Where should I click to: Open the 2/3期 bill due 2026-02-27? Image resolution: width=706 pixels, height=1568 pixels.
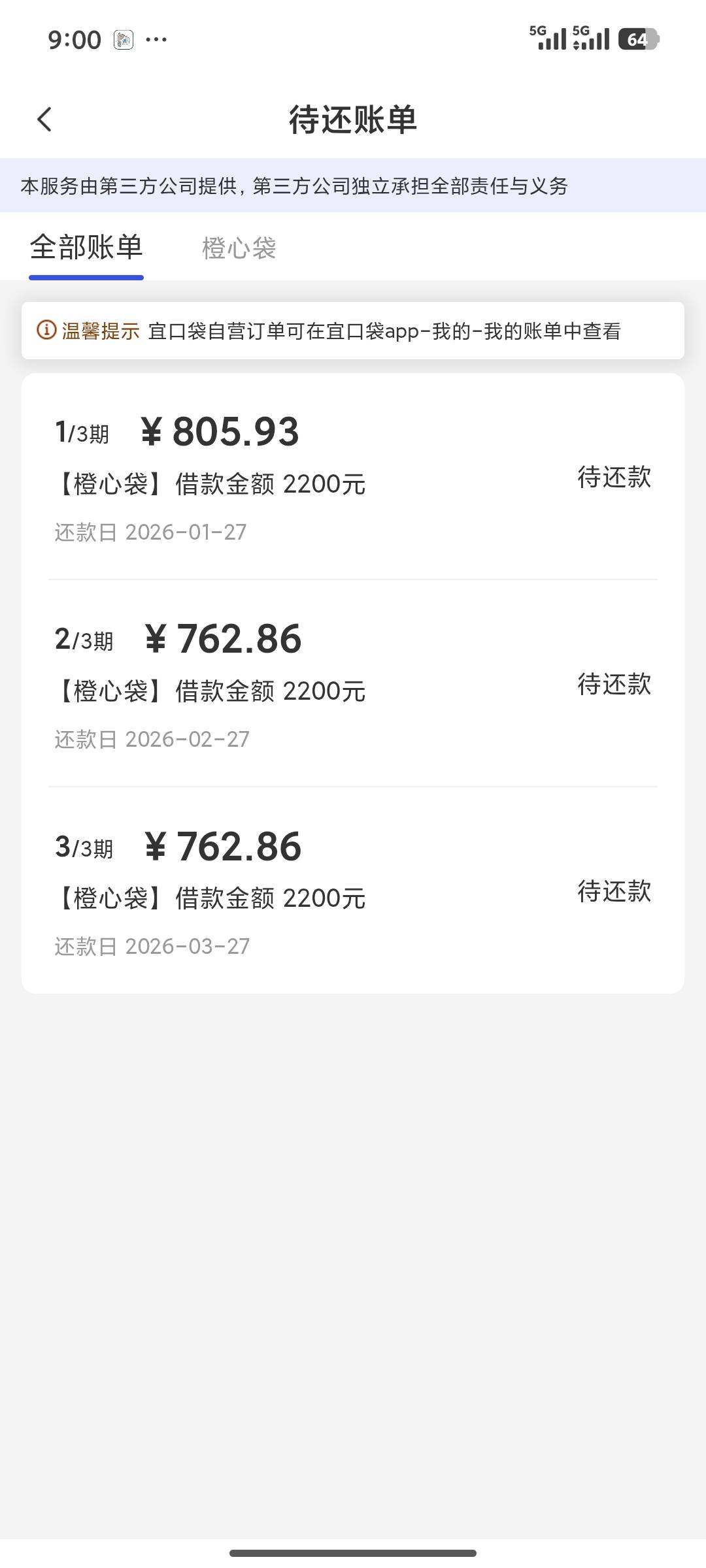tap(353, 684)
